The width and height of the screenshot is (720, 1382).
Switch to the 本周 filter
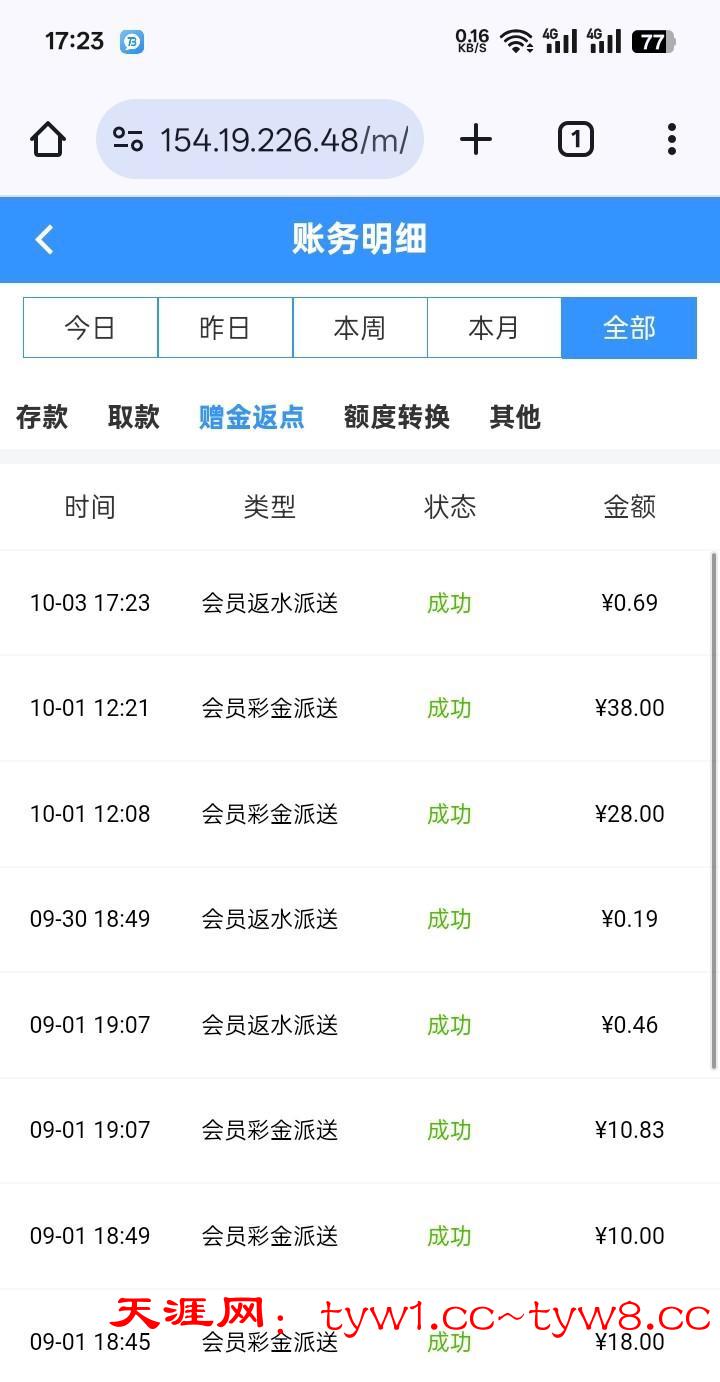pos(360,328)
